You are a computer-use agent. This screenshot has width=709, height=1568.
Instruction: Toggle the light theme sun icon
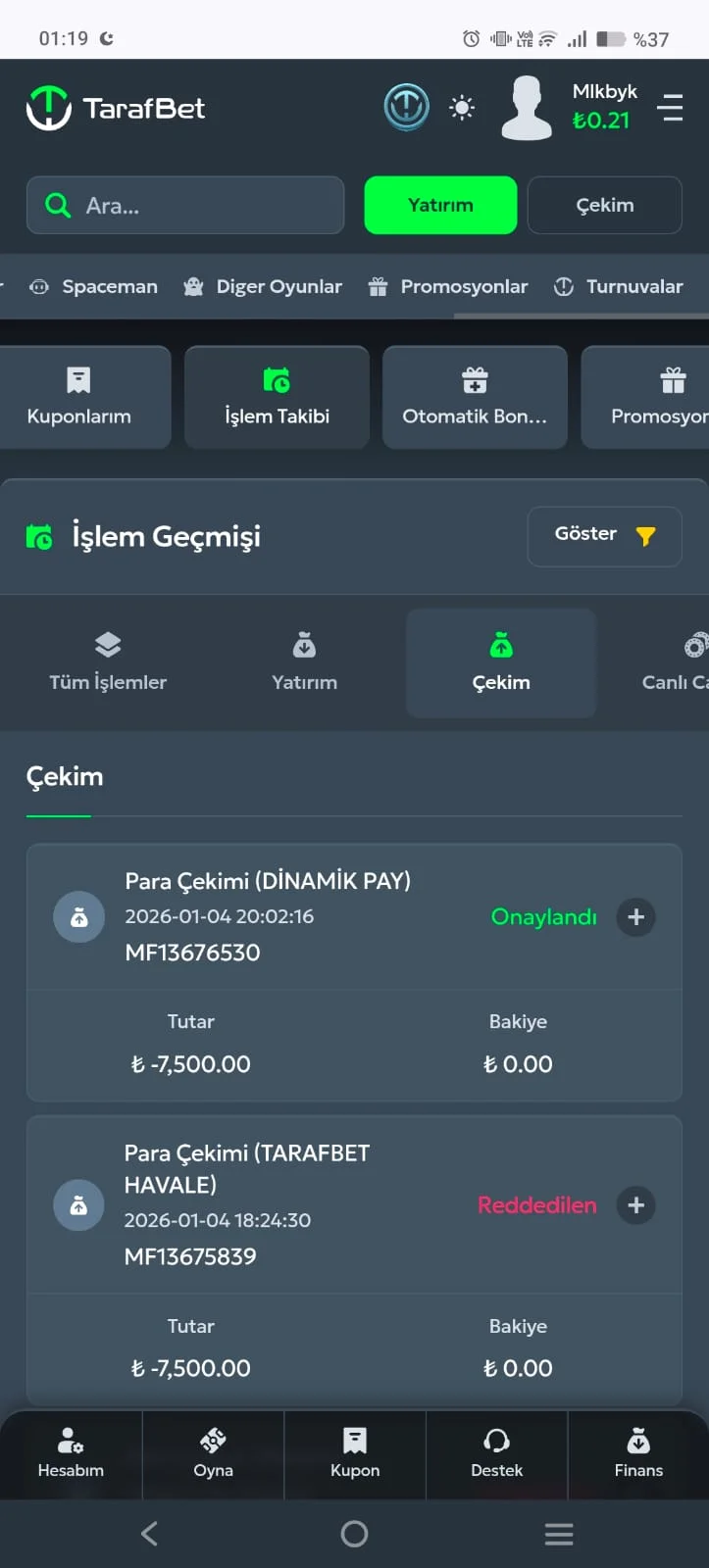pyautogui.click(x=462, y=108)
